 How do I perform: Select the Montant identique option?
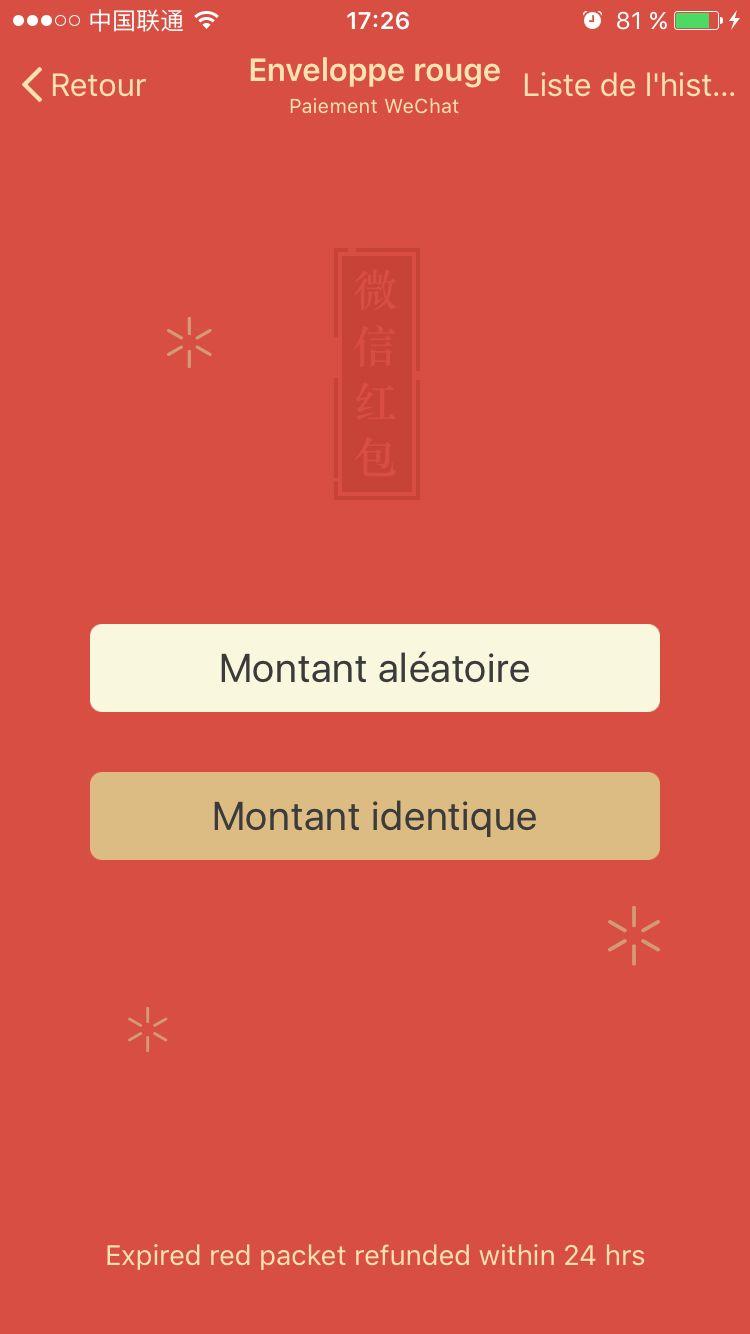(375, 816)
